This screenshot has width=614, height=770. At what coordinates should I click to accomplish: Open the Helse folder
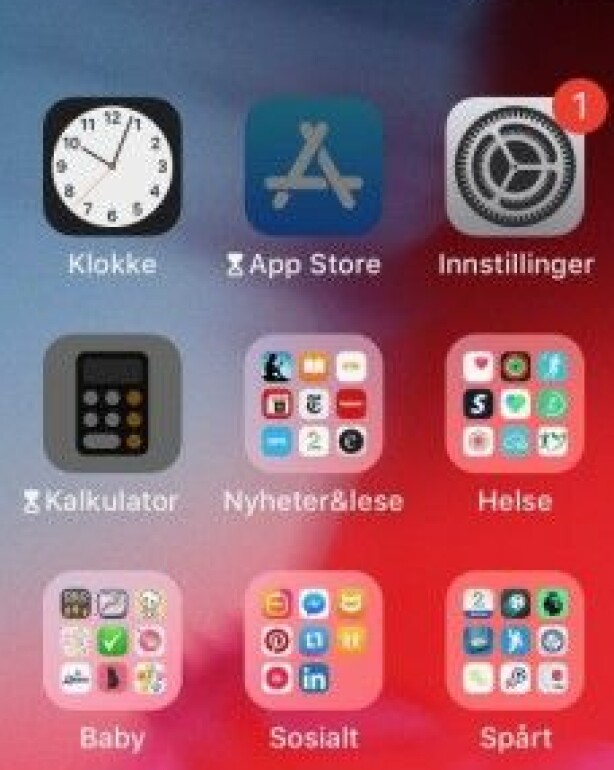coord(514,403)
